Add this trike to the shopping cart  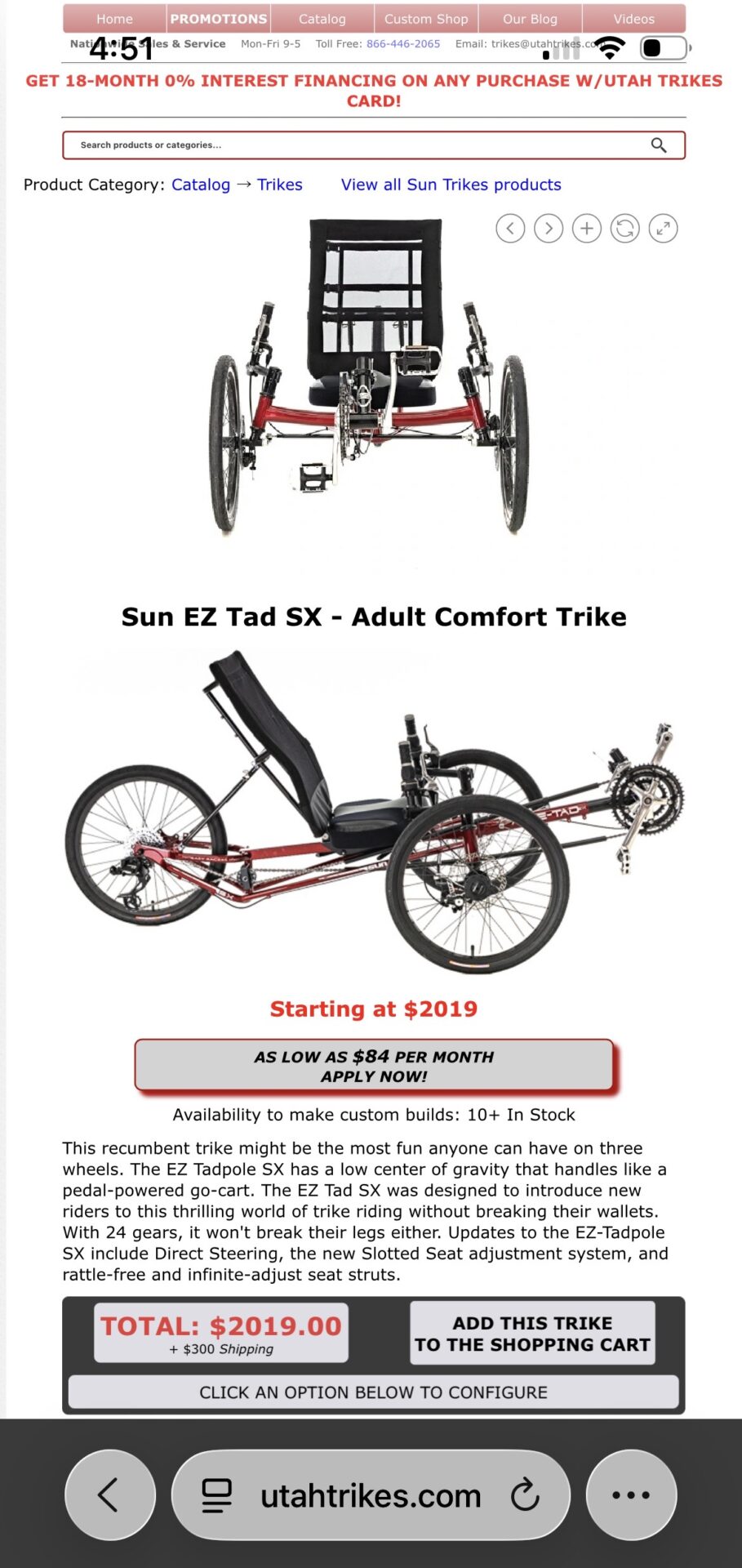click(532, 1334)
